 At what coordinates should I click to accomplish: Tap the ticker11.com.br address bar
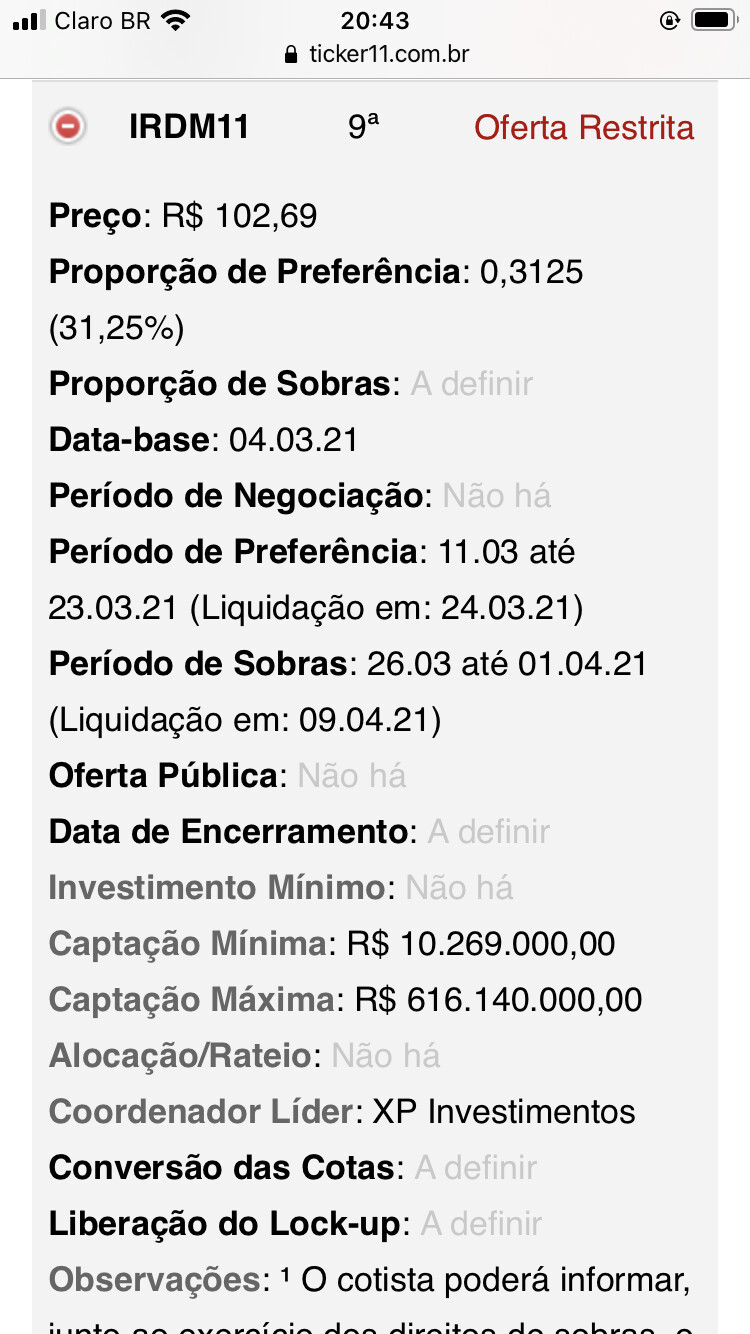[x=376, y=54]
